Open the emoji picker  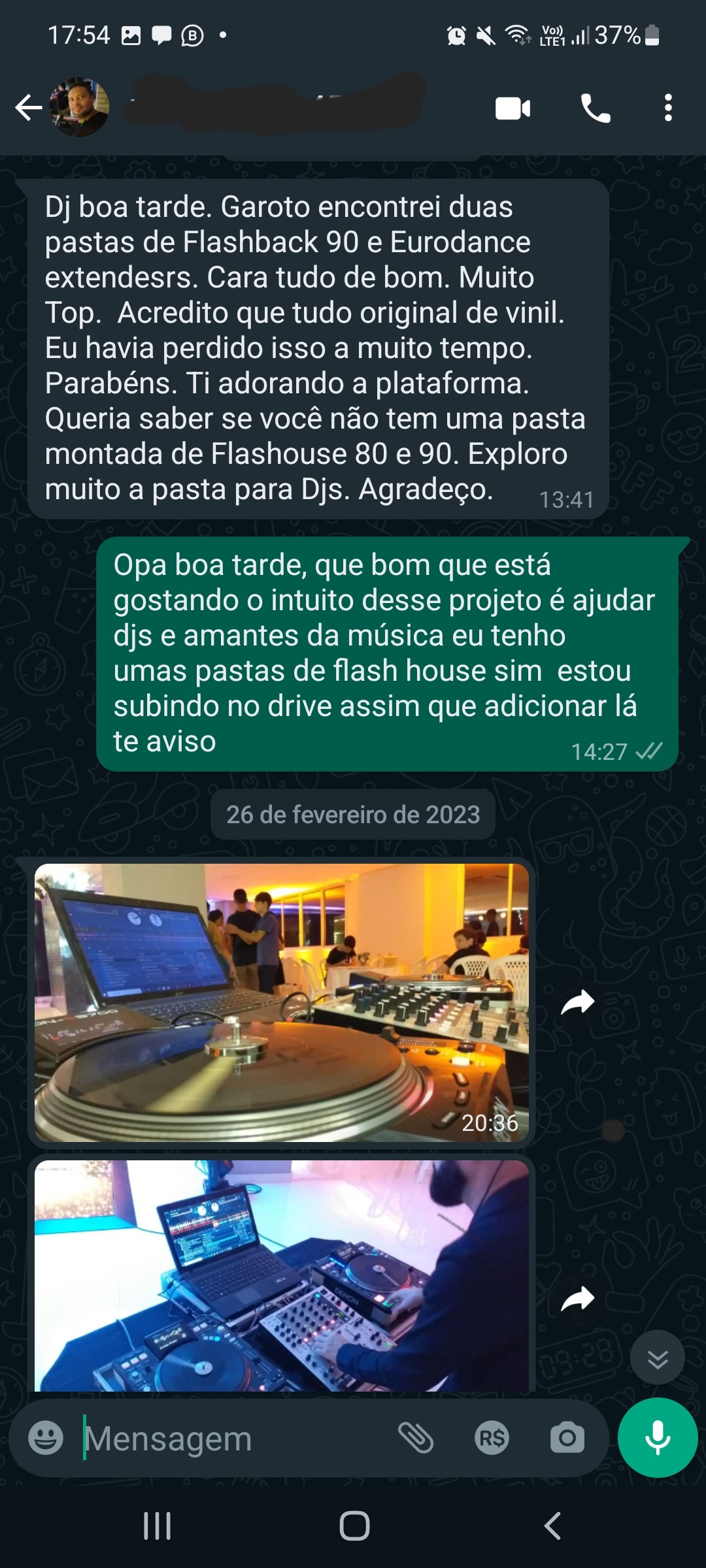point(46,1438)
